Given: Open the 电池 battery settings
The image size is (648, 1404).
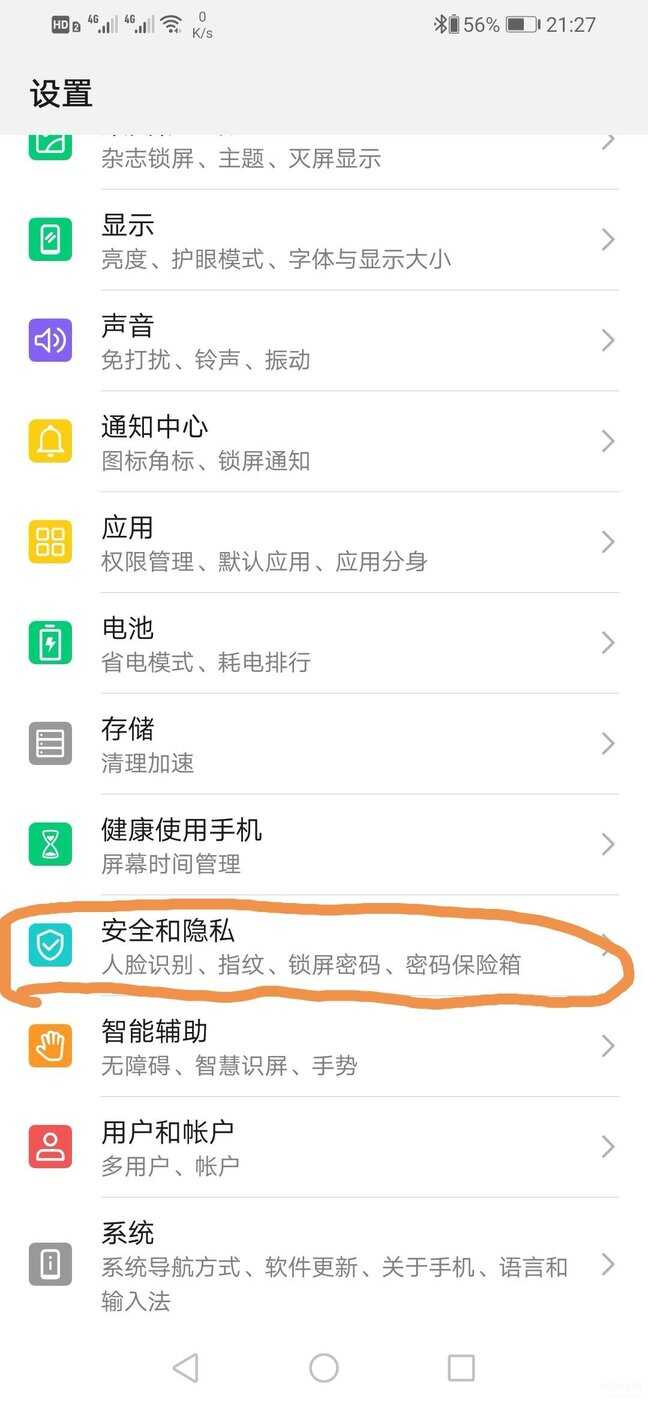Looking at the screenshot, I should click(324, 643).
